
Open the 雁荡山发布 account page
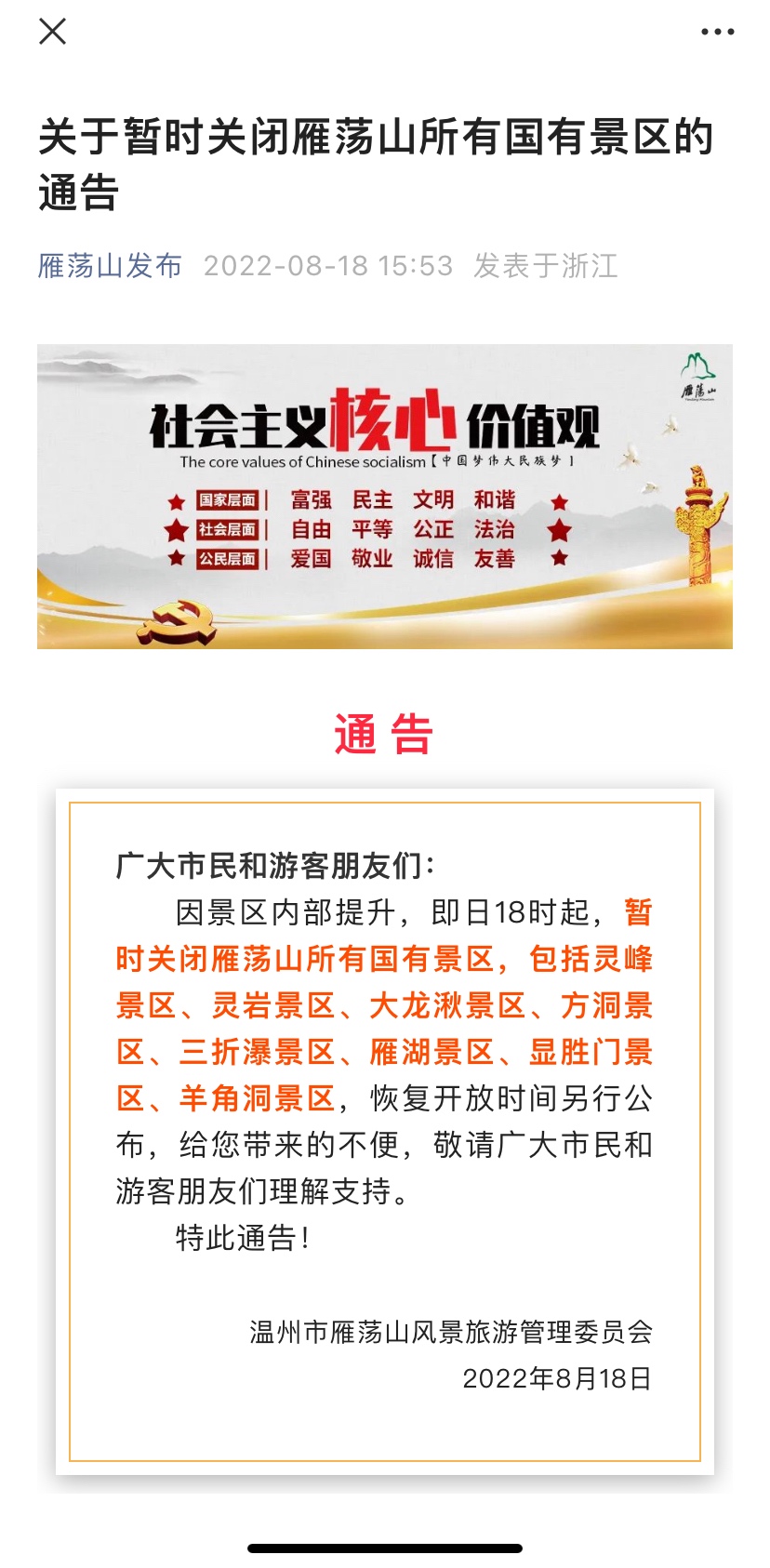[x=110, y=266]
